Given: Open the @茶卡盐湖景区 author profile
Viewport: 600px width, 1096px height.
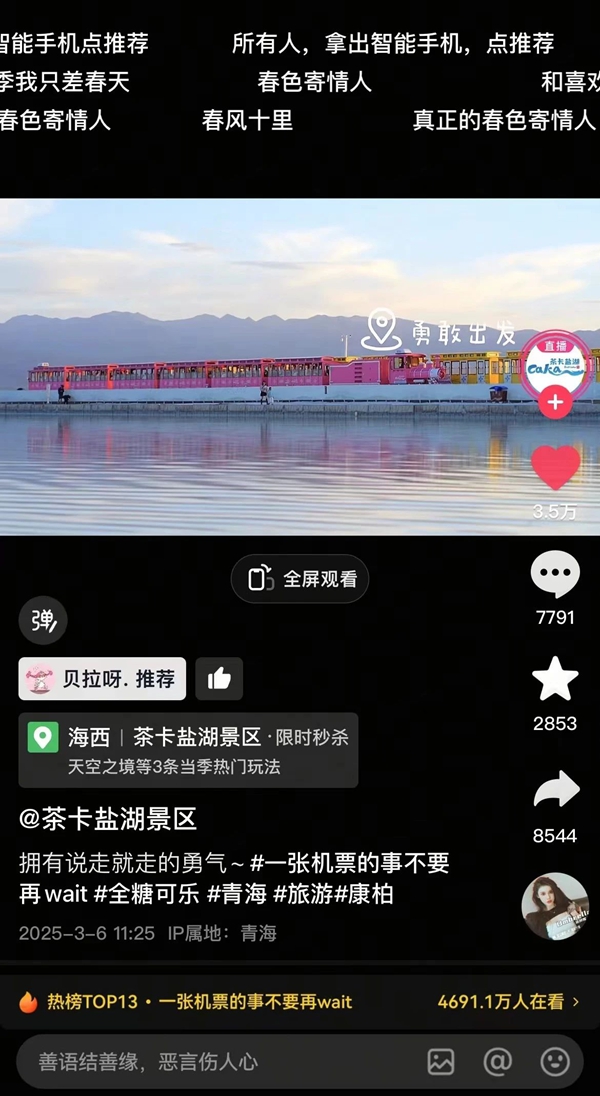Looking at the screenshot, I should [x=108, y=819].
